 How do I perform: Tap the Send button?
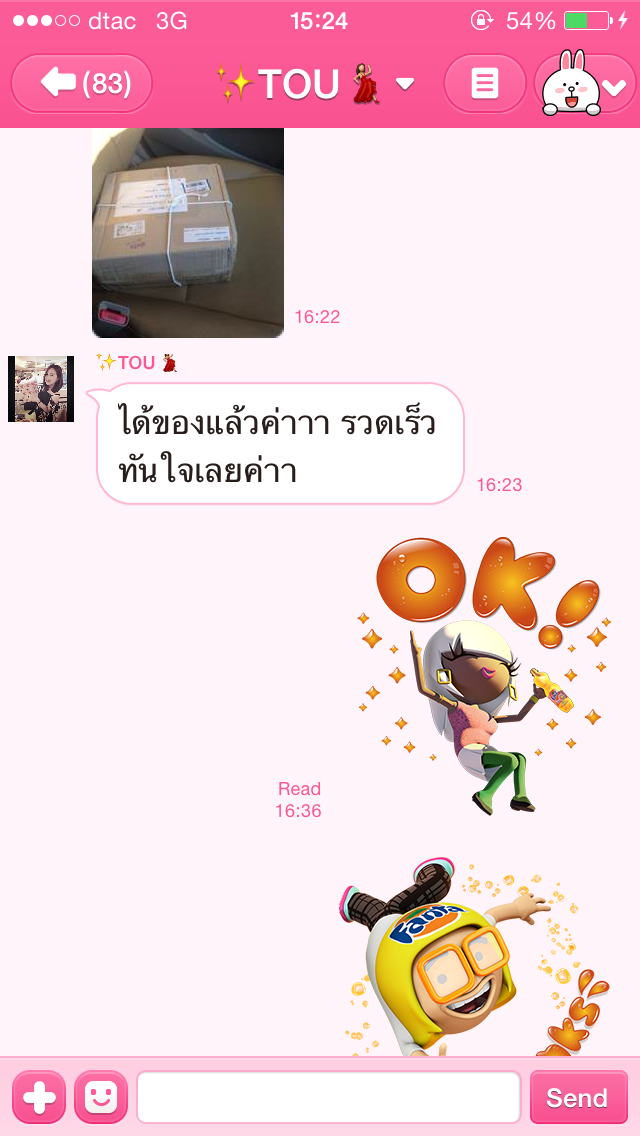577,1097
